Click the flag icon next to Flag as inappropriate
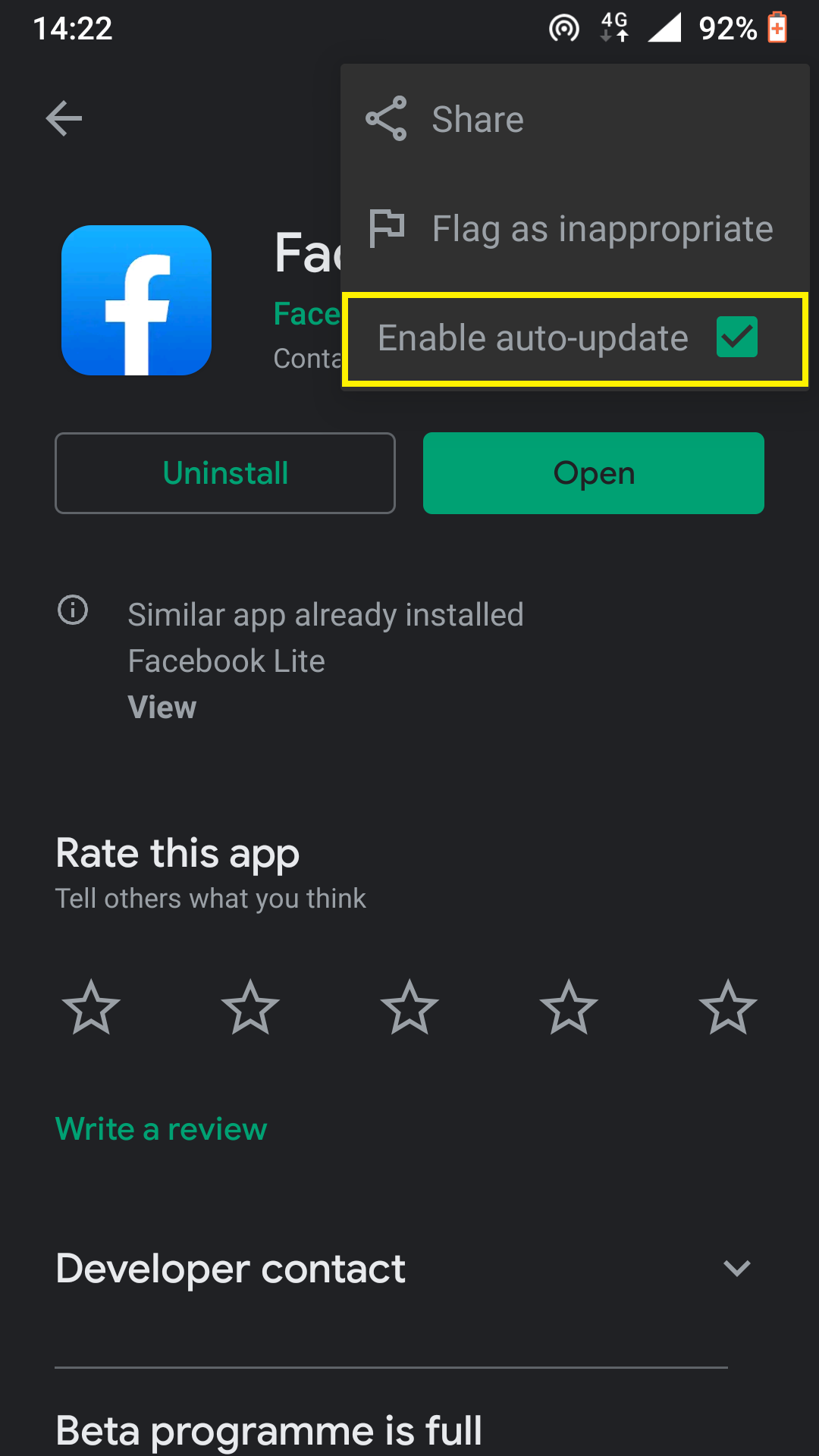The height and width of the screenshot is (1456, 819). pos(387,227)
